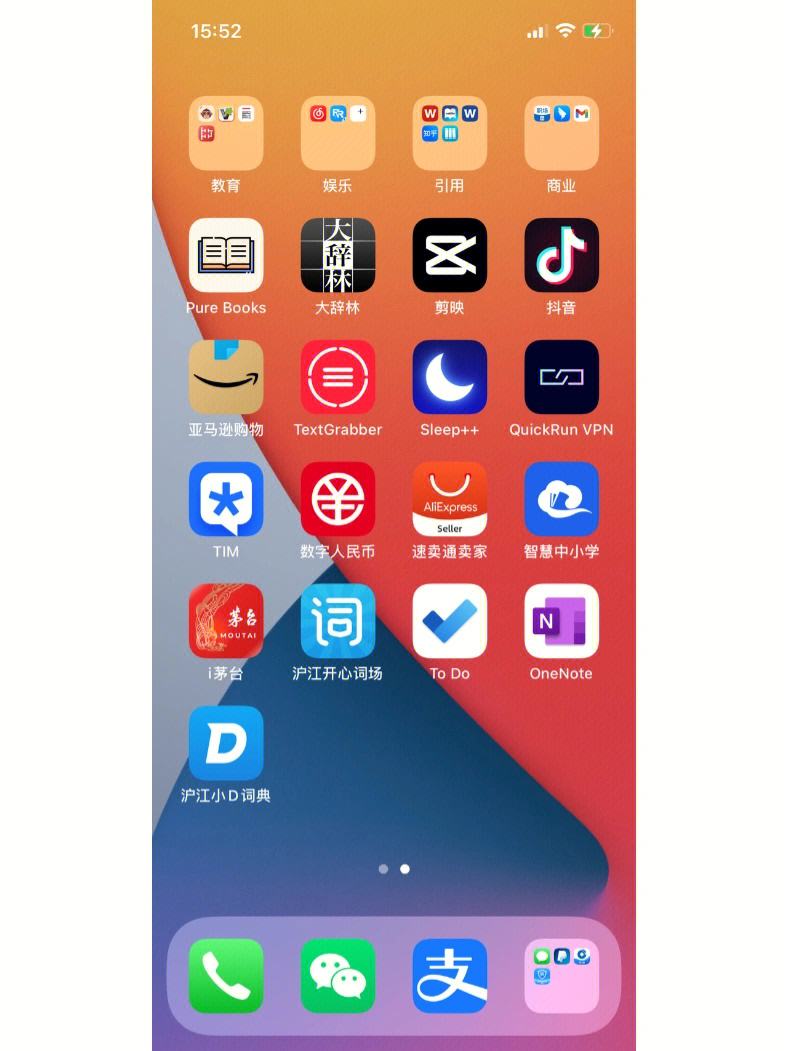Open WeChat from the dock
The height and width of the screenshot is (1051, 788).
point(338,976)
